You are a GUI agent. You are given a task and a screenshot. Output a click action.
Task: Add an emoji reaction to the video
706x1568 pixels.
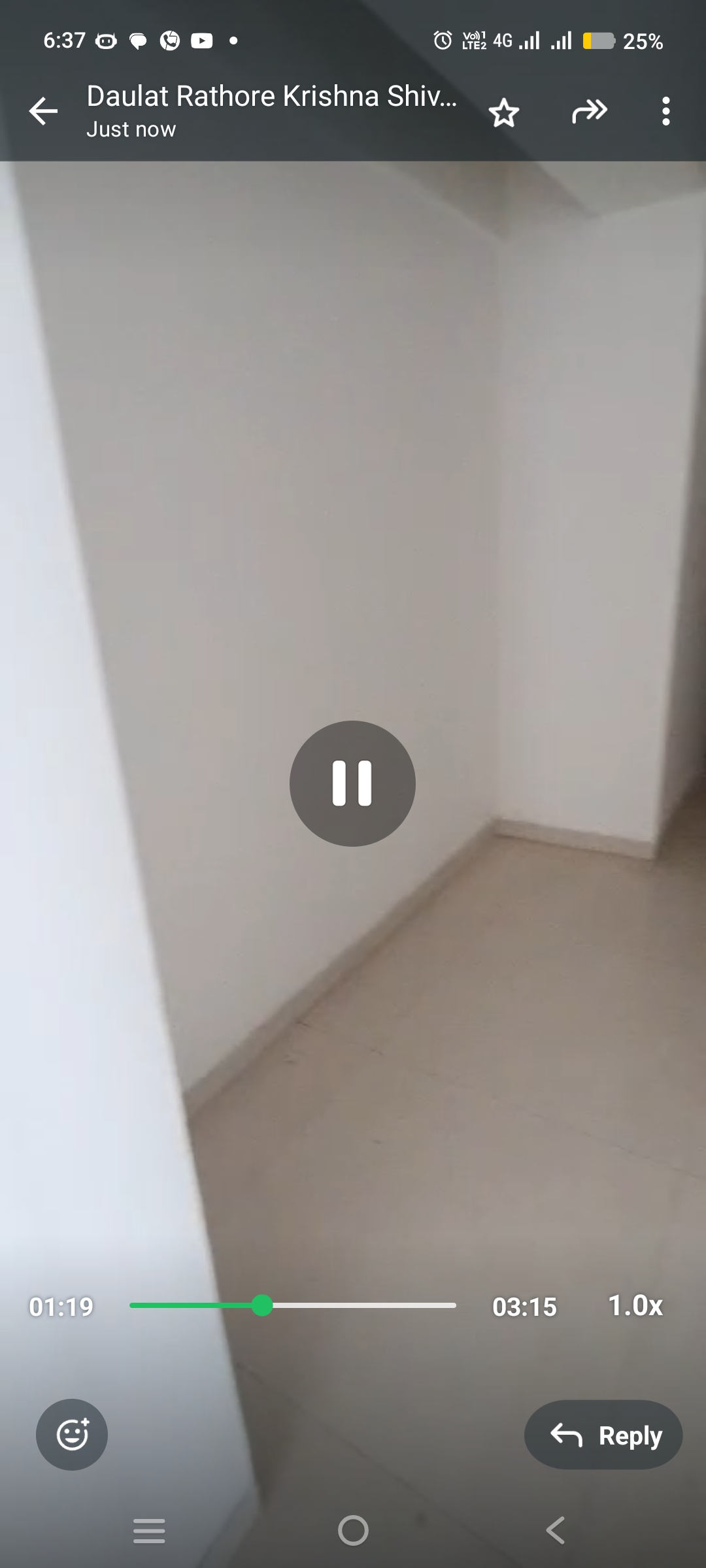72,1435
